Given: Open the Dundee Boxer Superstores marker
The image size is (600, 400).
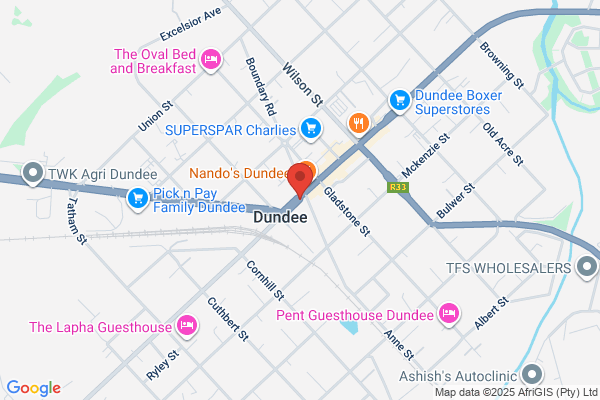Looking at the screenshot, I should click(x=400, y=101).
